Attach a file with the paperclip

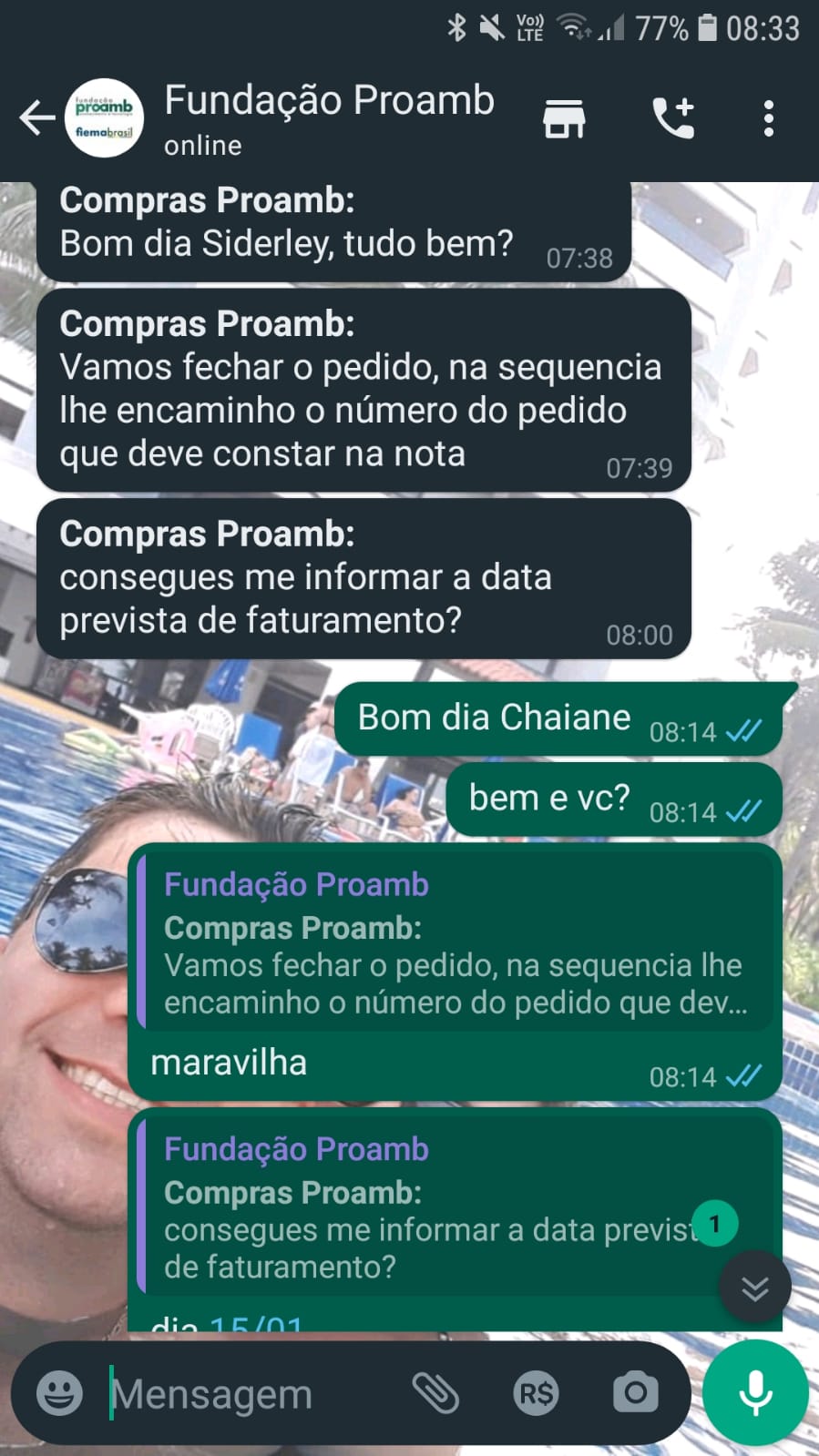(x=435, y=1393)
